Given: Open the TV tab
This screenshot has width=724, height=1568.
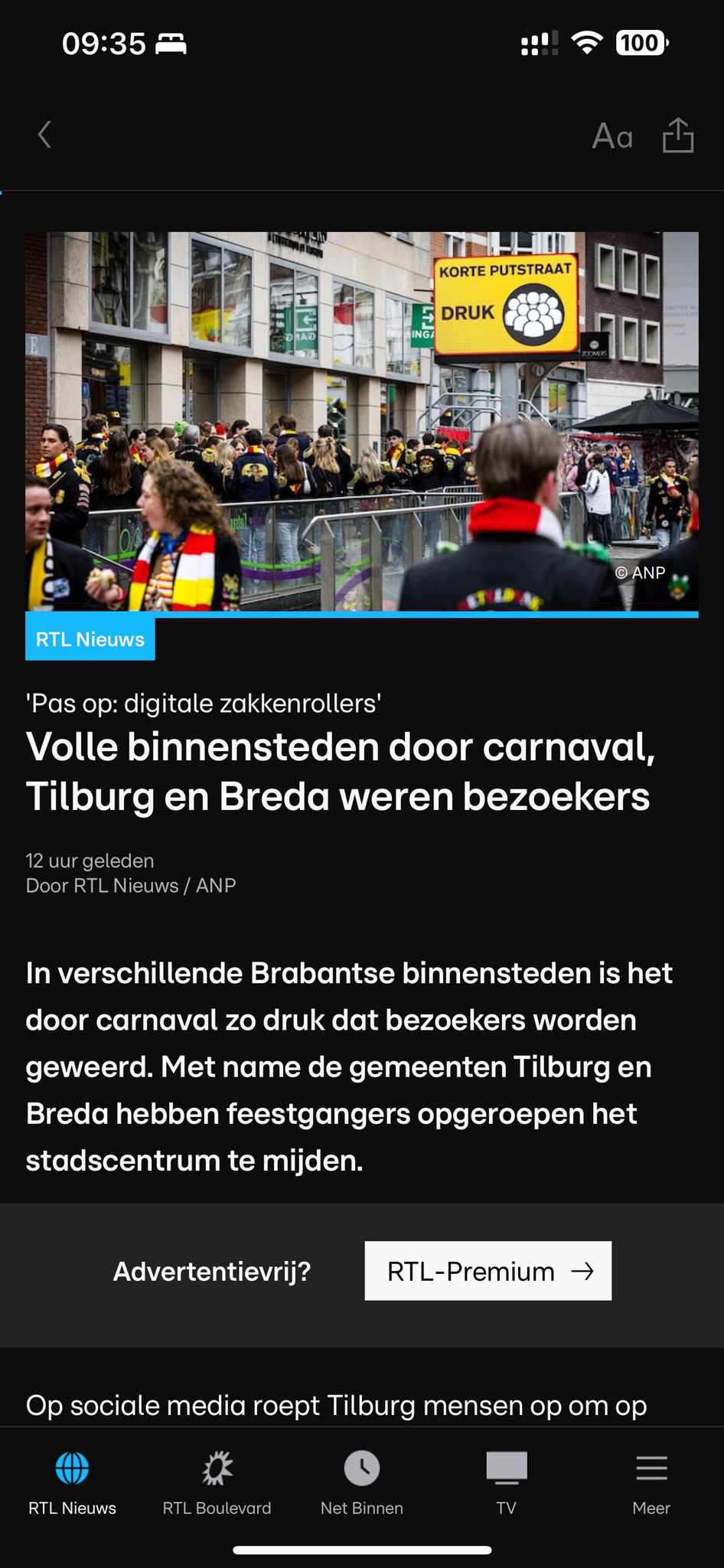Looking at the screenshot, I should click(506, 1483).
